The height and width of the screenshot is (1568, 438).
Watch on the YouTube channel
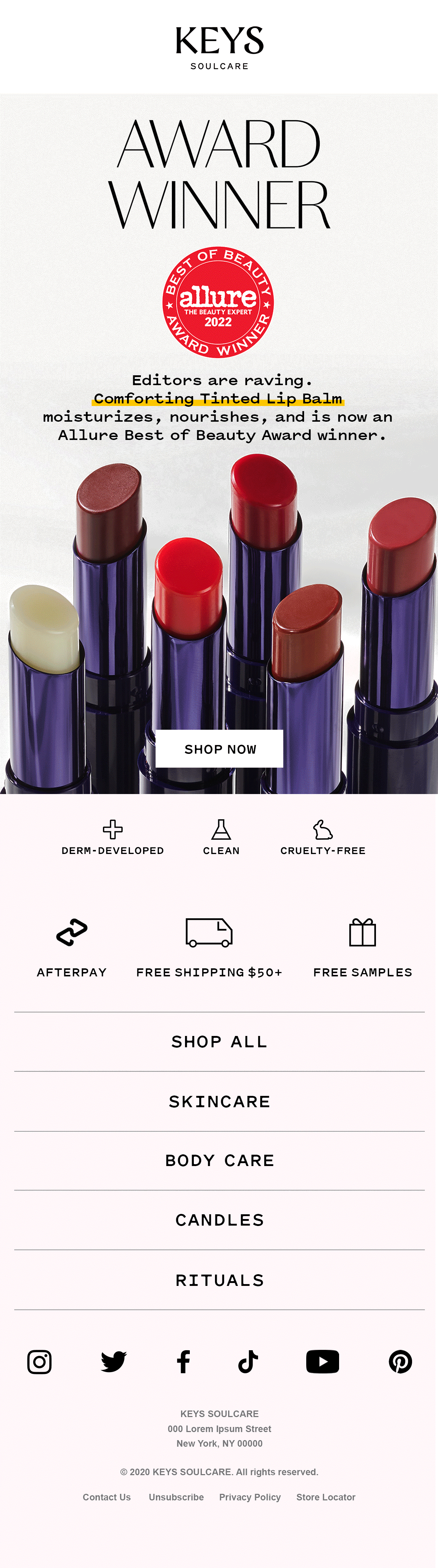tap(322, 1362)
